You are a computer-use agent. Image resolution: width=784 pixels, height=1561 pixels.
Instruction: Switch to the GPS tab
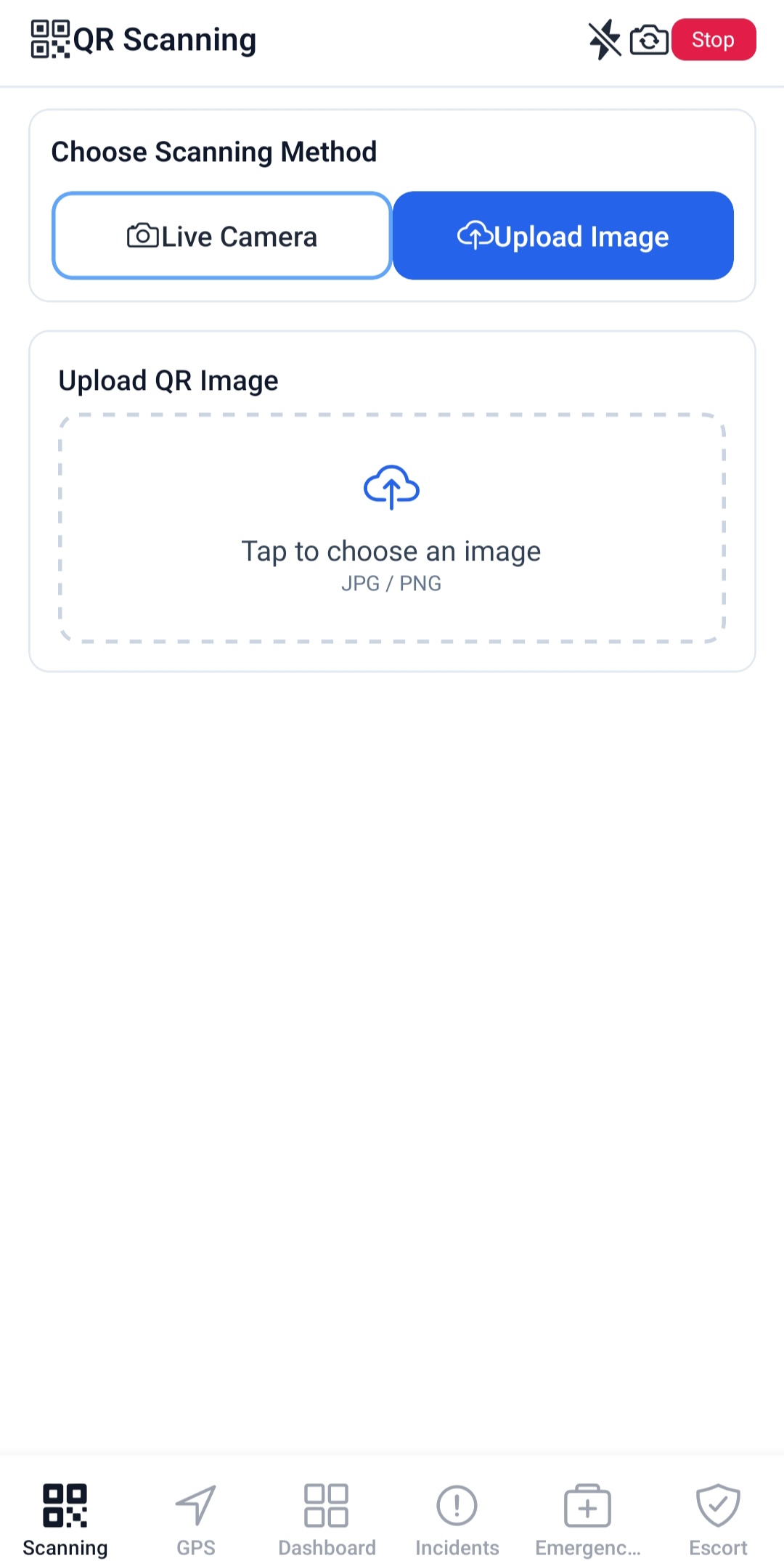point(196,1519)
